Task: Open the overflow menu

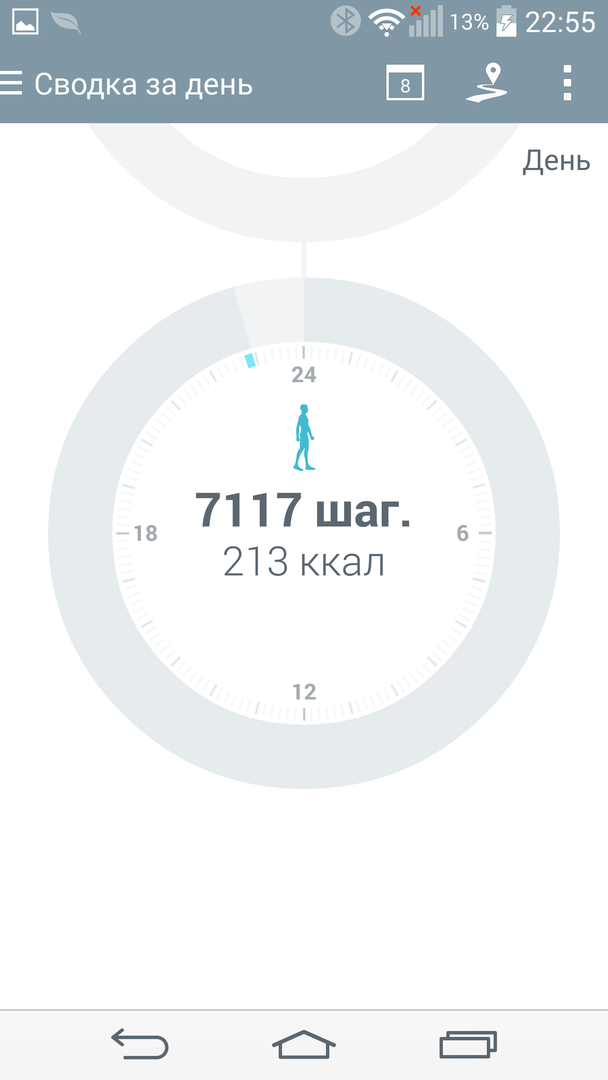Action: click(567, 83)
